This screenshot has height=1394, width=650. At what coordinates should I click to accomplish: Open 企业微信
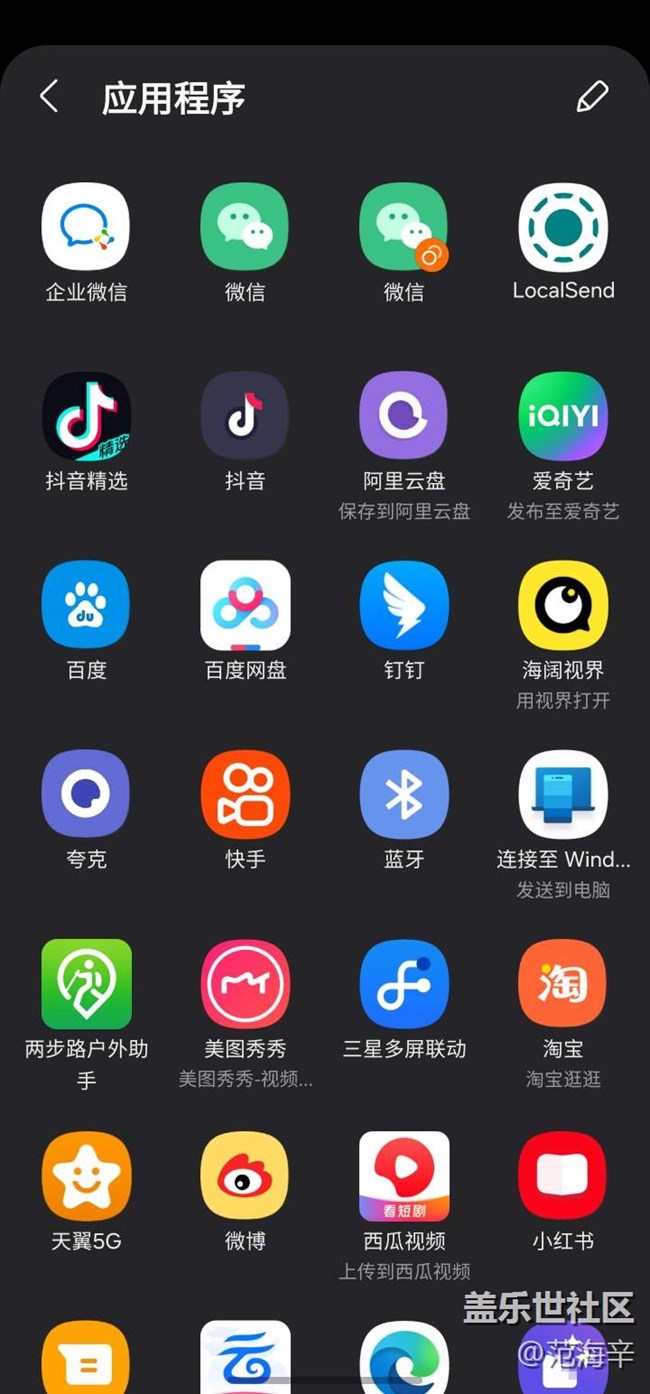[86, 227]
